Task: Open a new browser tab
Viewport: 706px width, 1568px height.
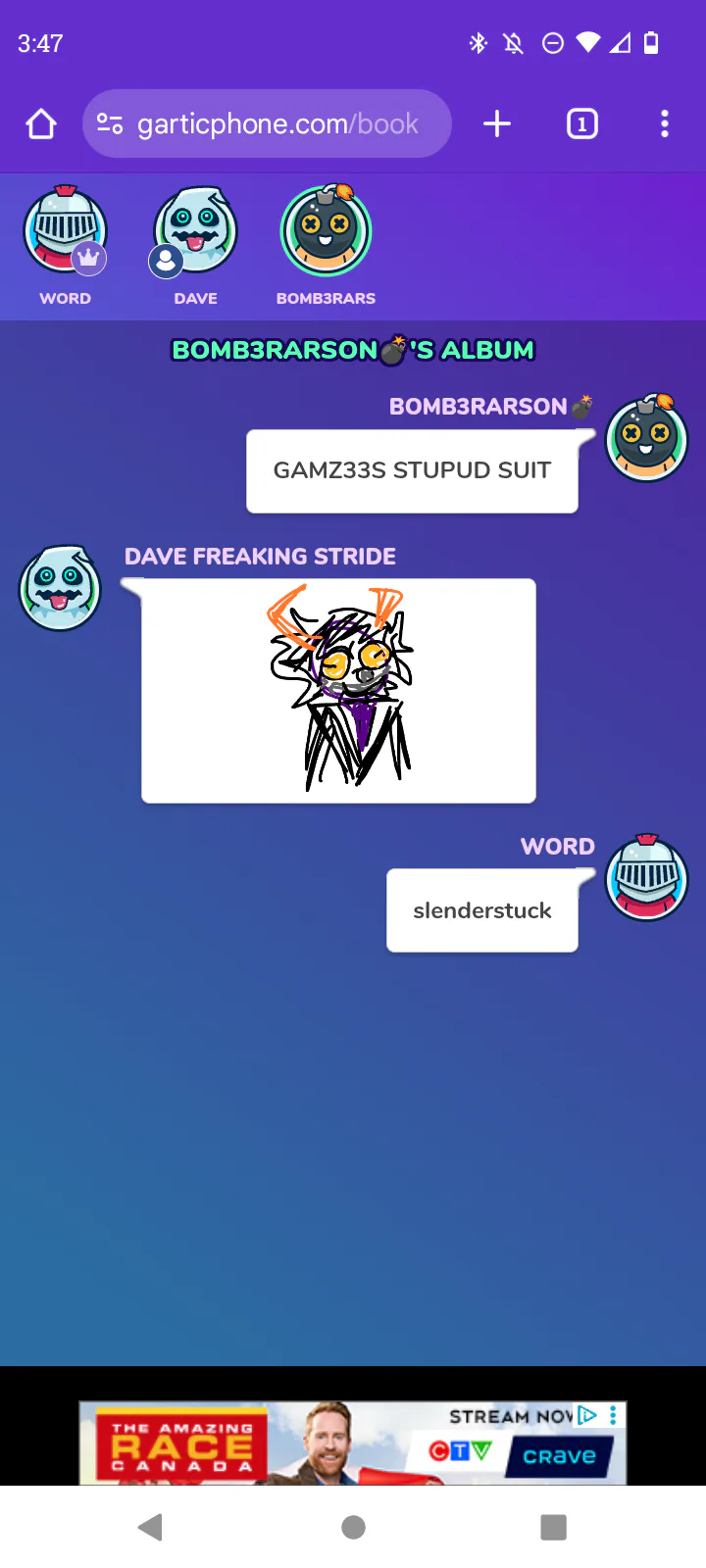Action: [x=497, y=123]
